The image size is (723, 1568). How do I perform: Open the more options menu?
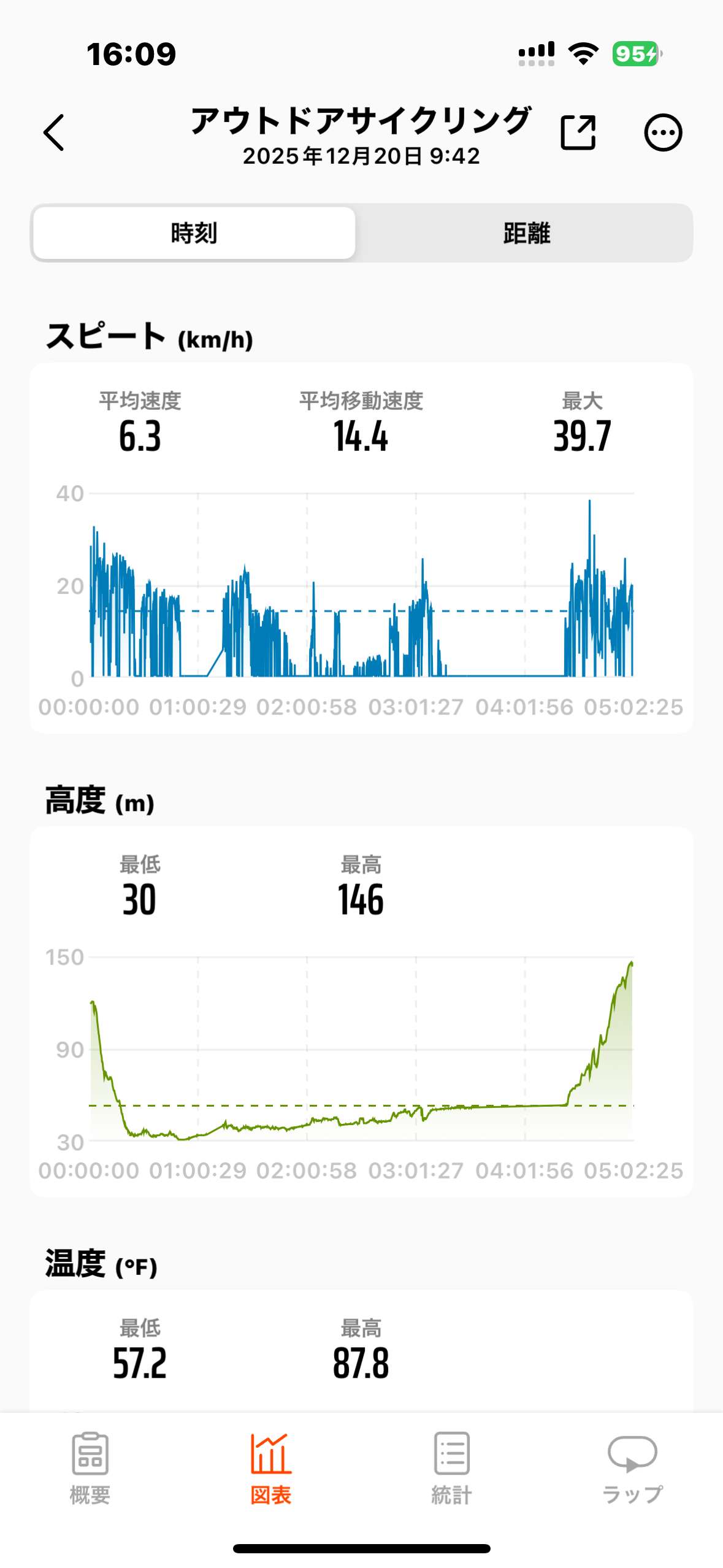662,133
